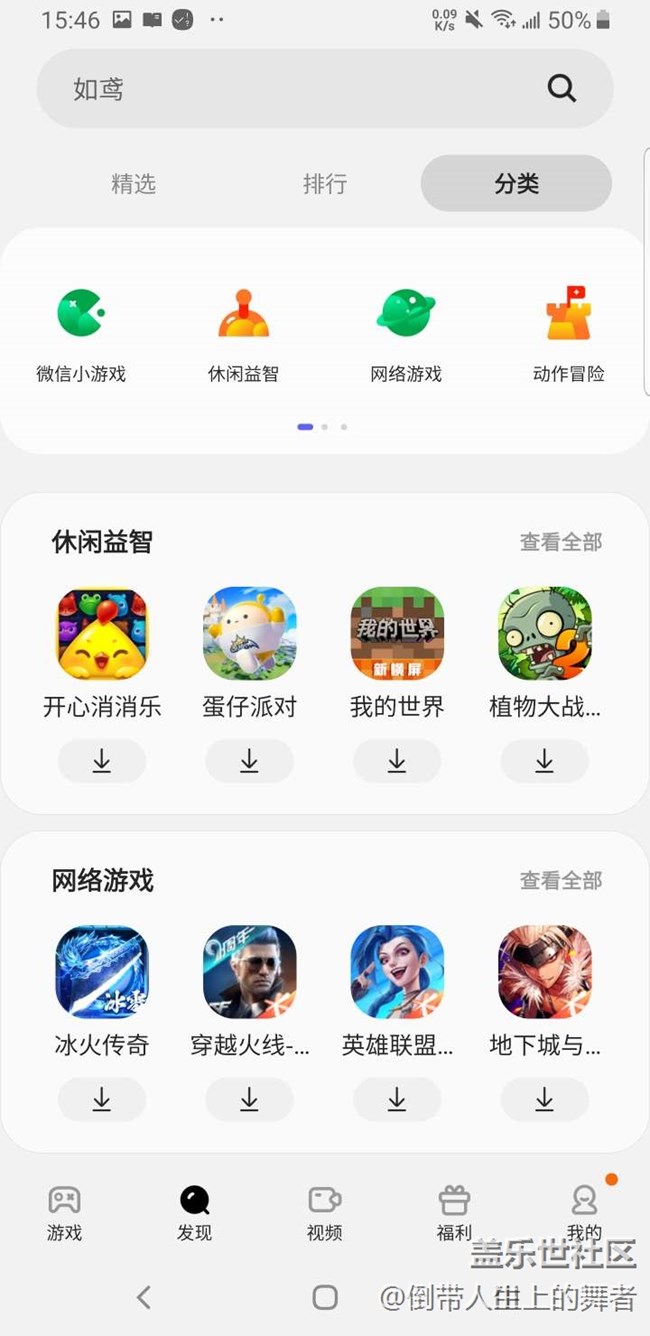
Task: Go to the 游戏 tab
Action: pos(64,1213)
